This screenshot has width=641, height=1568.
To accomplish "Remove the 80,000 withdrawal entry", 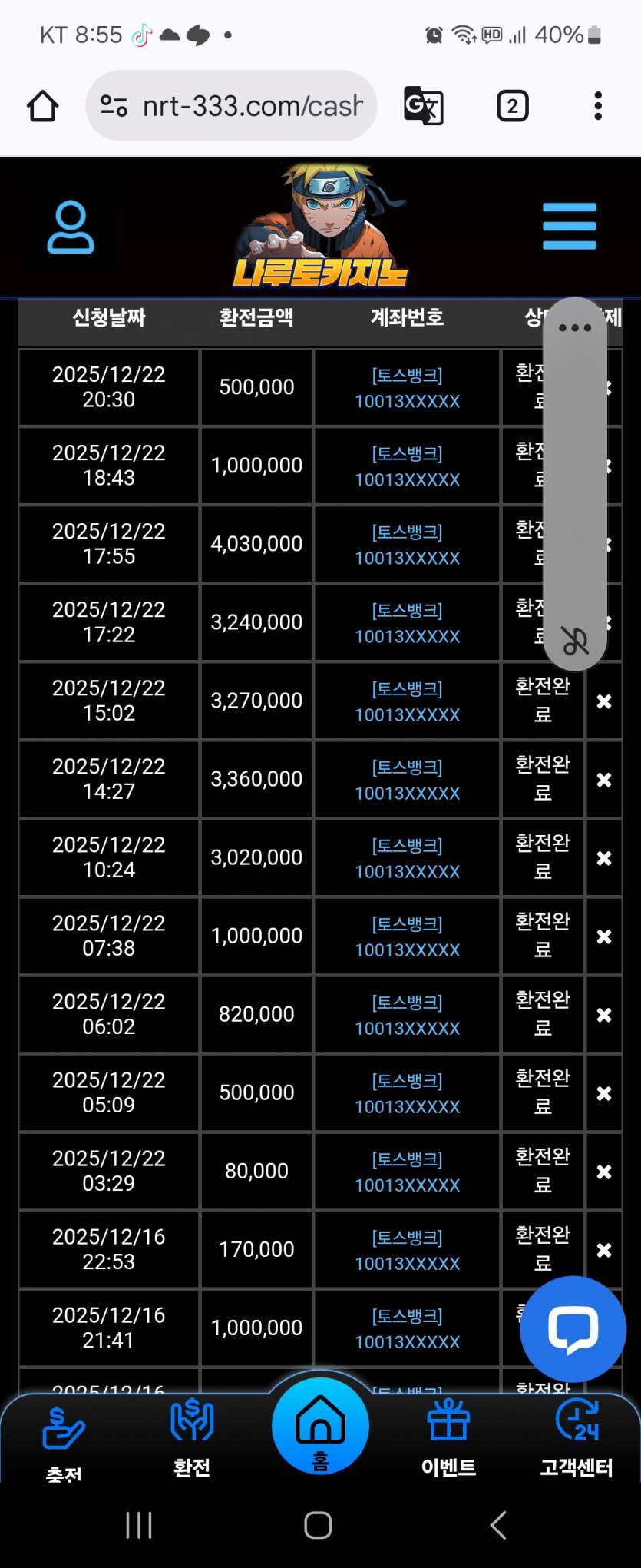I will [604, 1172].
